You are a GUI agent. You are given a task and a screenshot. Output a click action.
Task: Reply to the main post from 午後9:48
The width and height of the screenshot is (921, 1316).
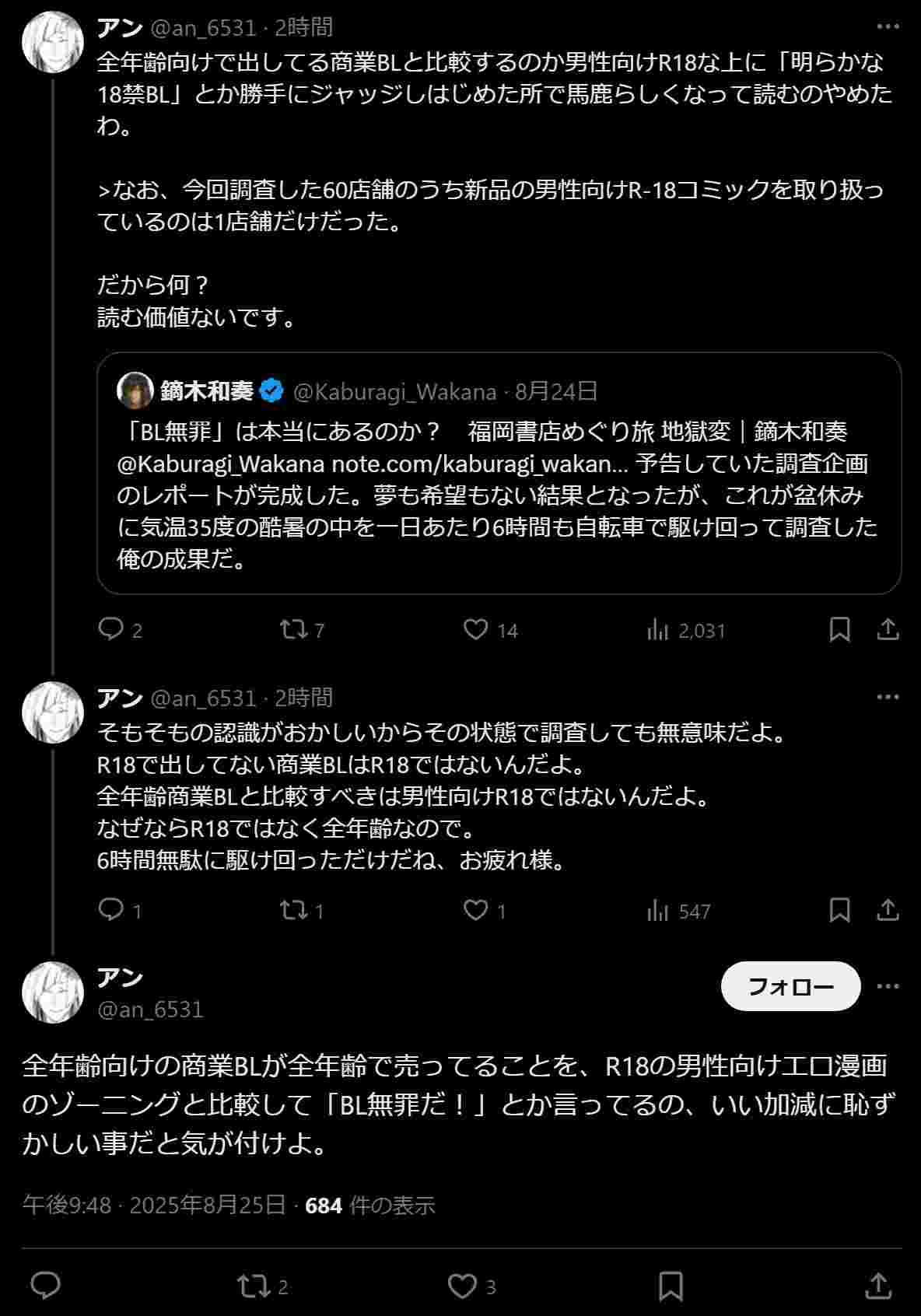click(45, 1285)
